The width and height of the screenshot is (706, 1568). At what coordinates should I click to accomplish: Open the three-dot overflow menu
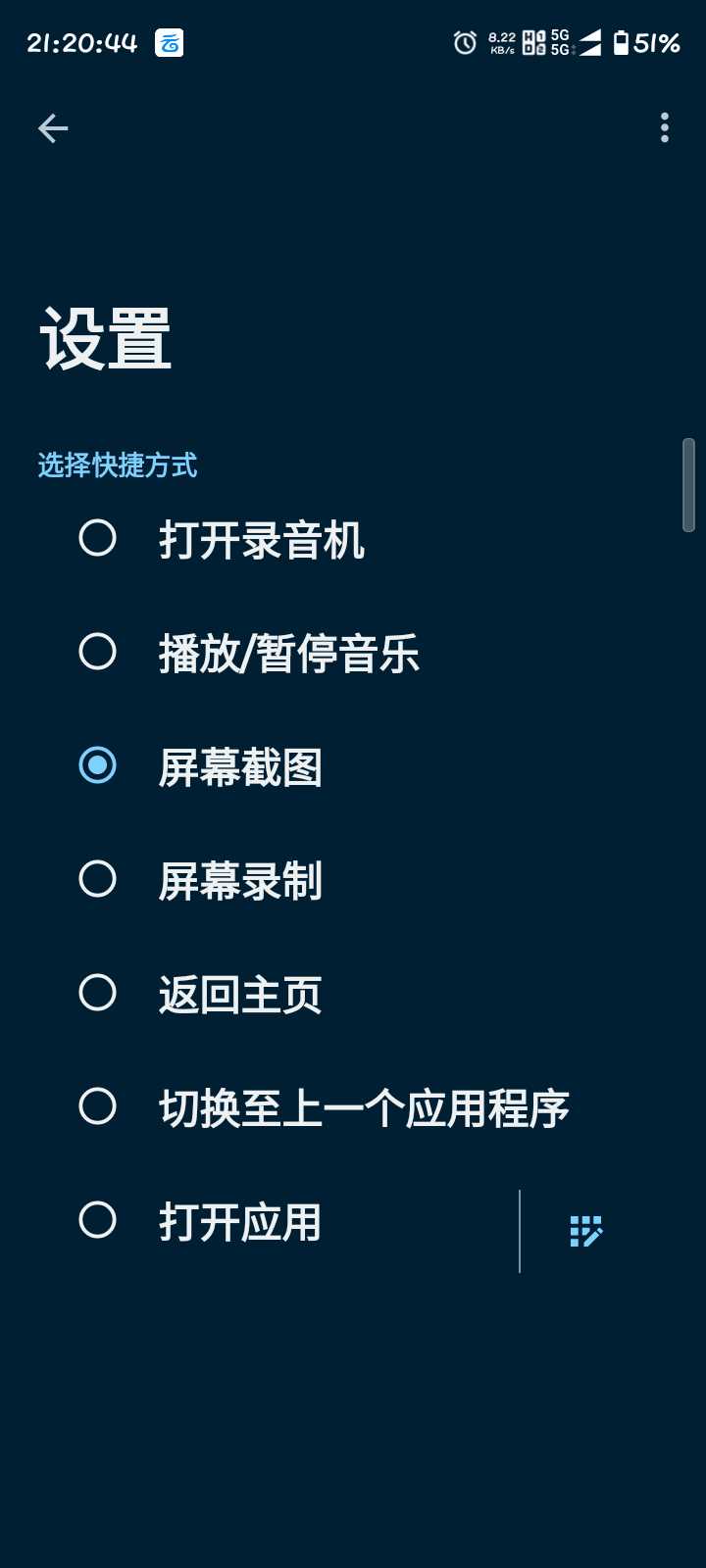point(665,127)
